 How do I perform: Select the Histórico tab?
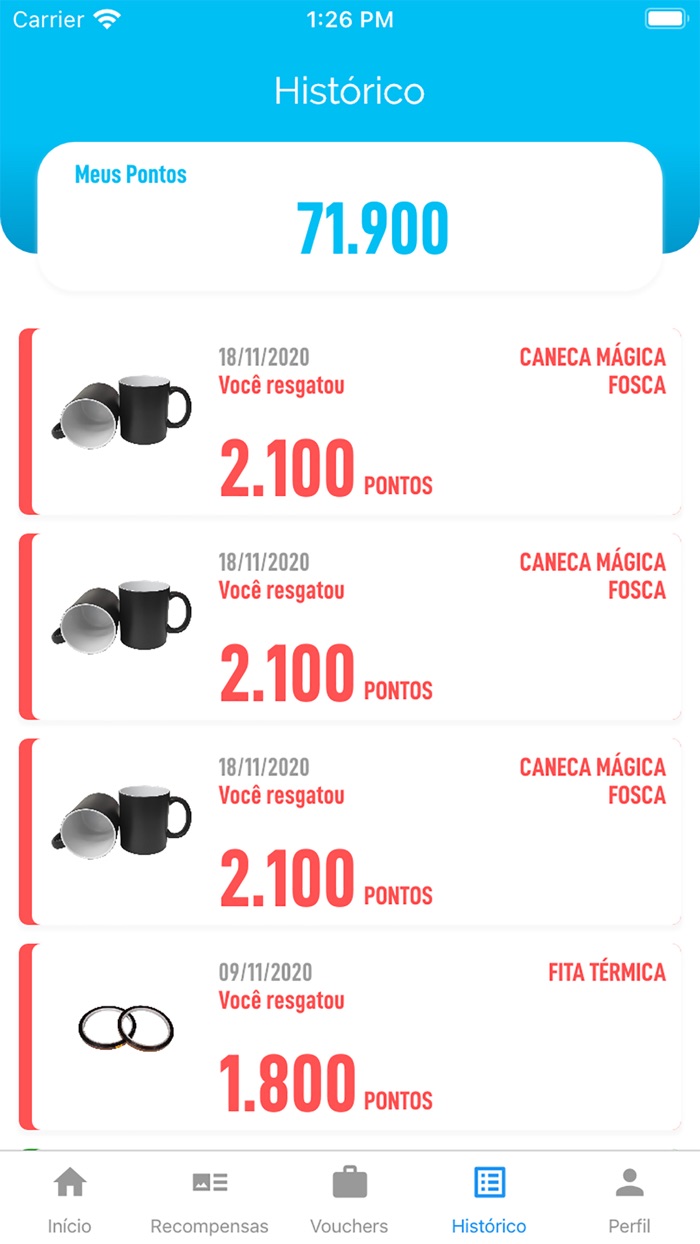(489, 1198)
